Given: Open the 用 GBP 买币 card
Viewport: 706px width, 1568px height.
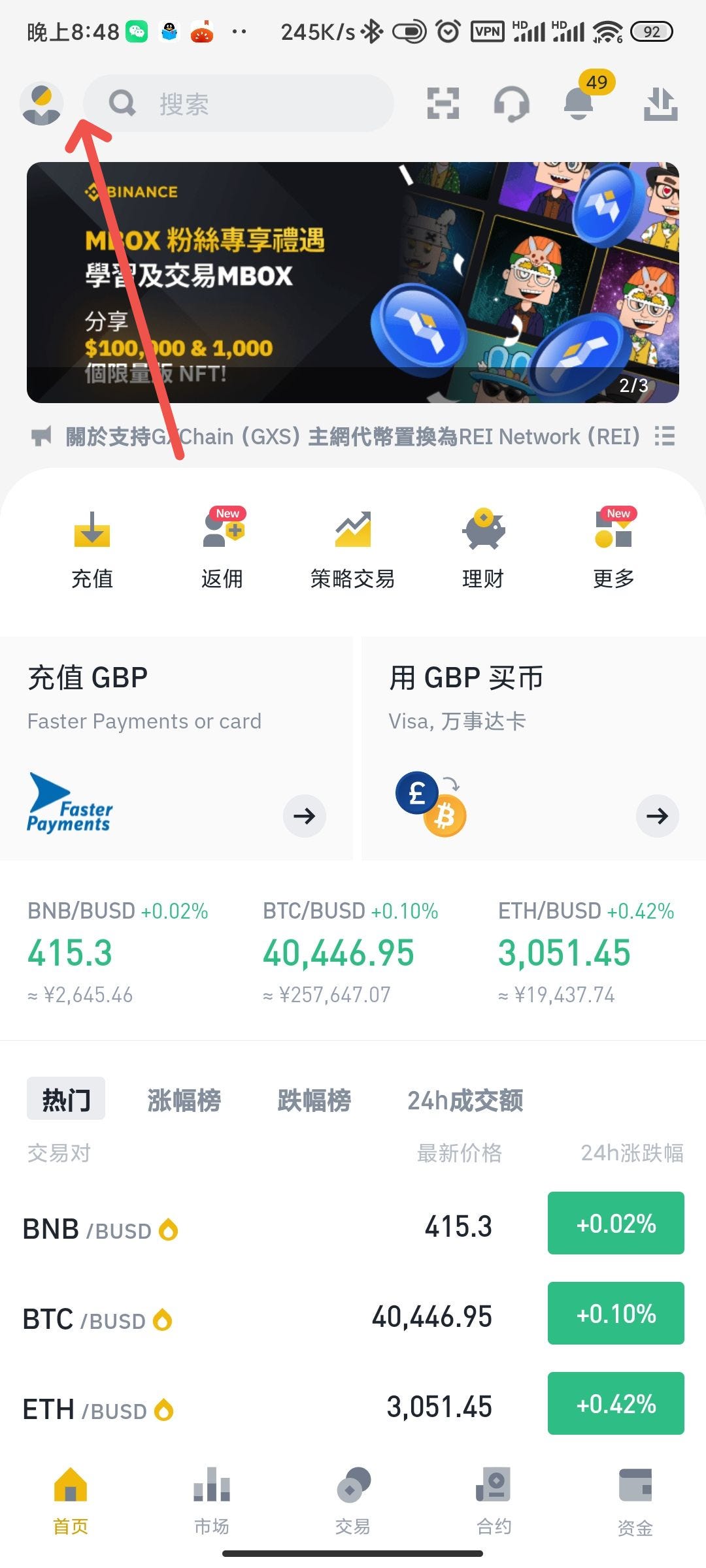Looking at the screenshot, I should [x=533, y=749].
